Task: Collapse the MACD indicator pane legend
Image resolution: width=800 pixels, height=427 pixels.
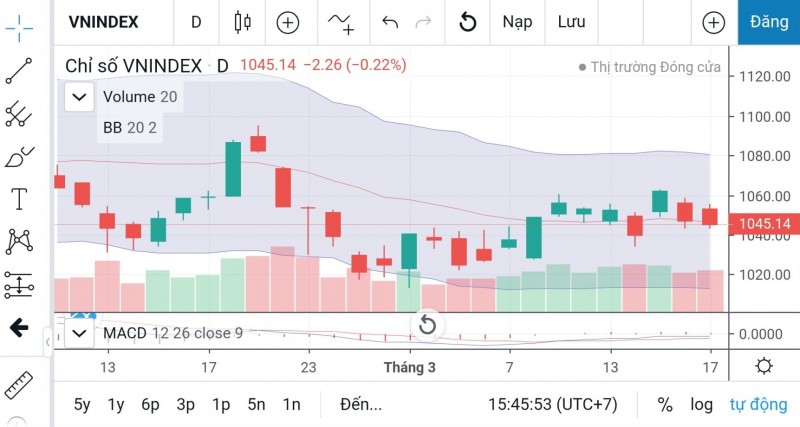Action: 79,332
